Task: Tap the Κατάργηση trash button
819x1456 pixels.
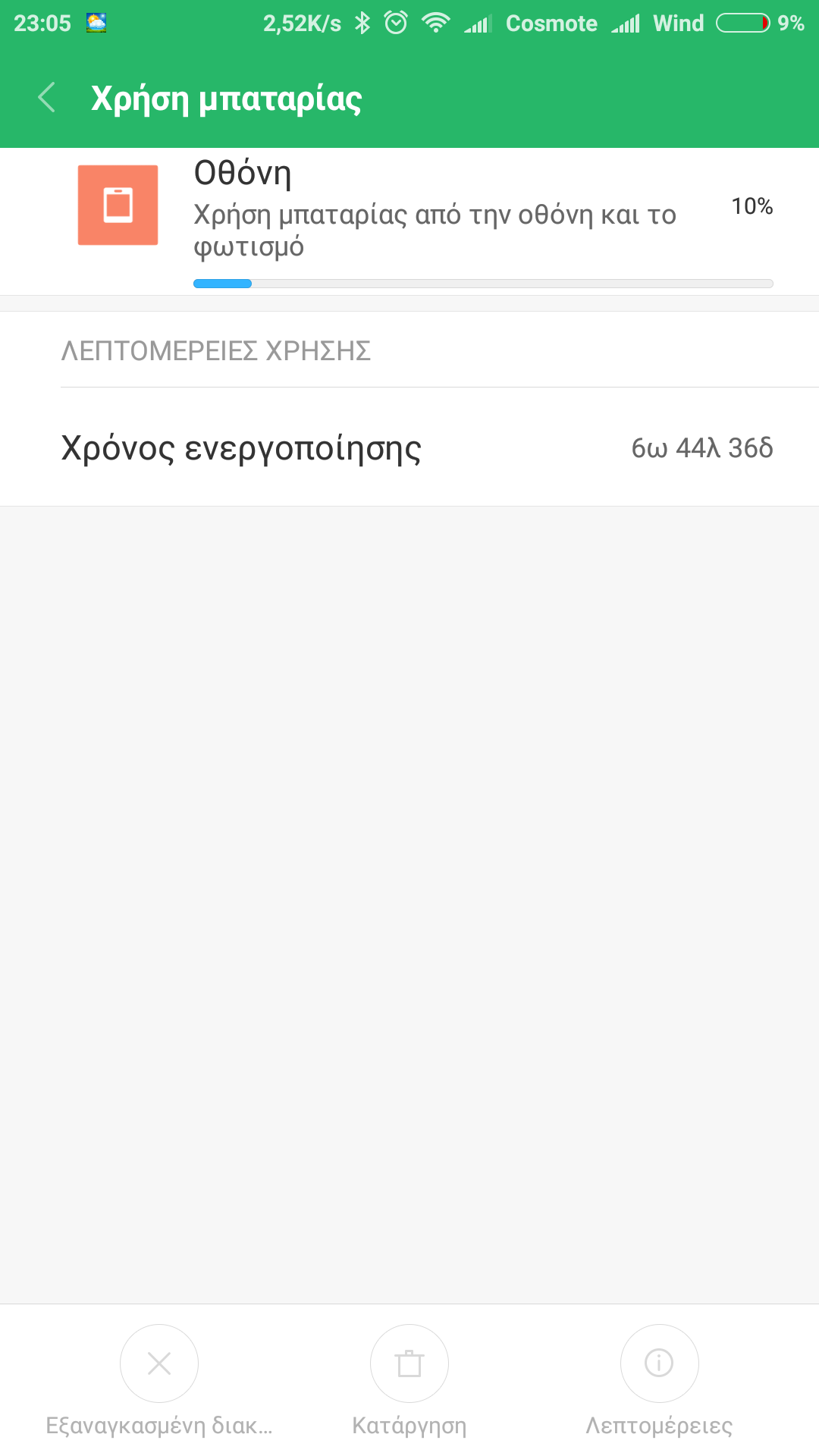Action: pos(409,1364)
